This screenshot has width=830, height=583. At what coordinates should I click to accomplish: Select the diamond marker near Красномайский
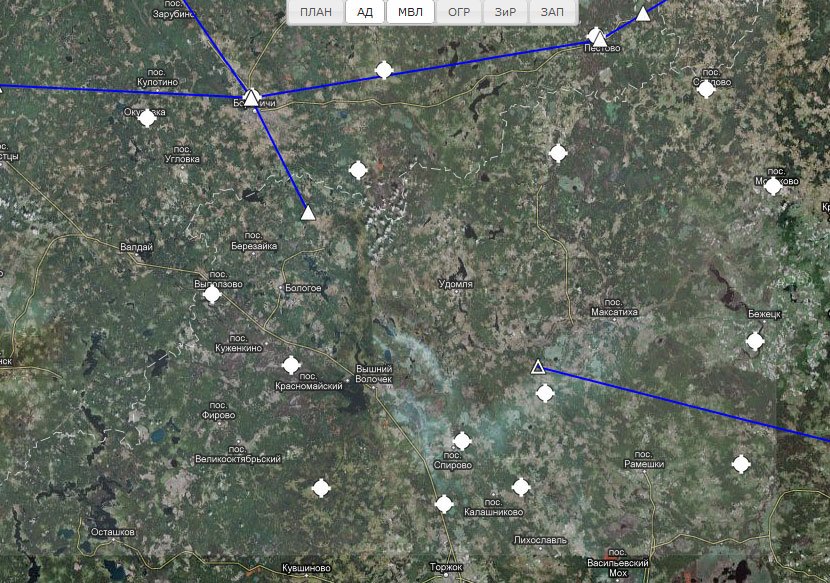coord(291,365)
